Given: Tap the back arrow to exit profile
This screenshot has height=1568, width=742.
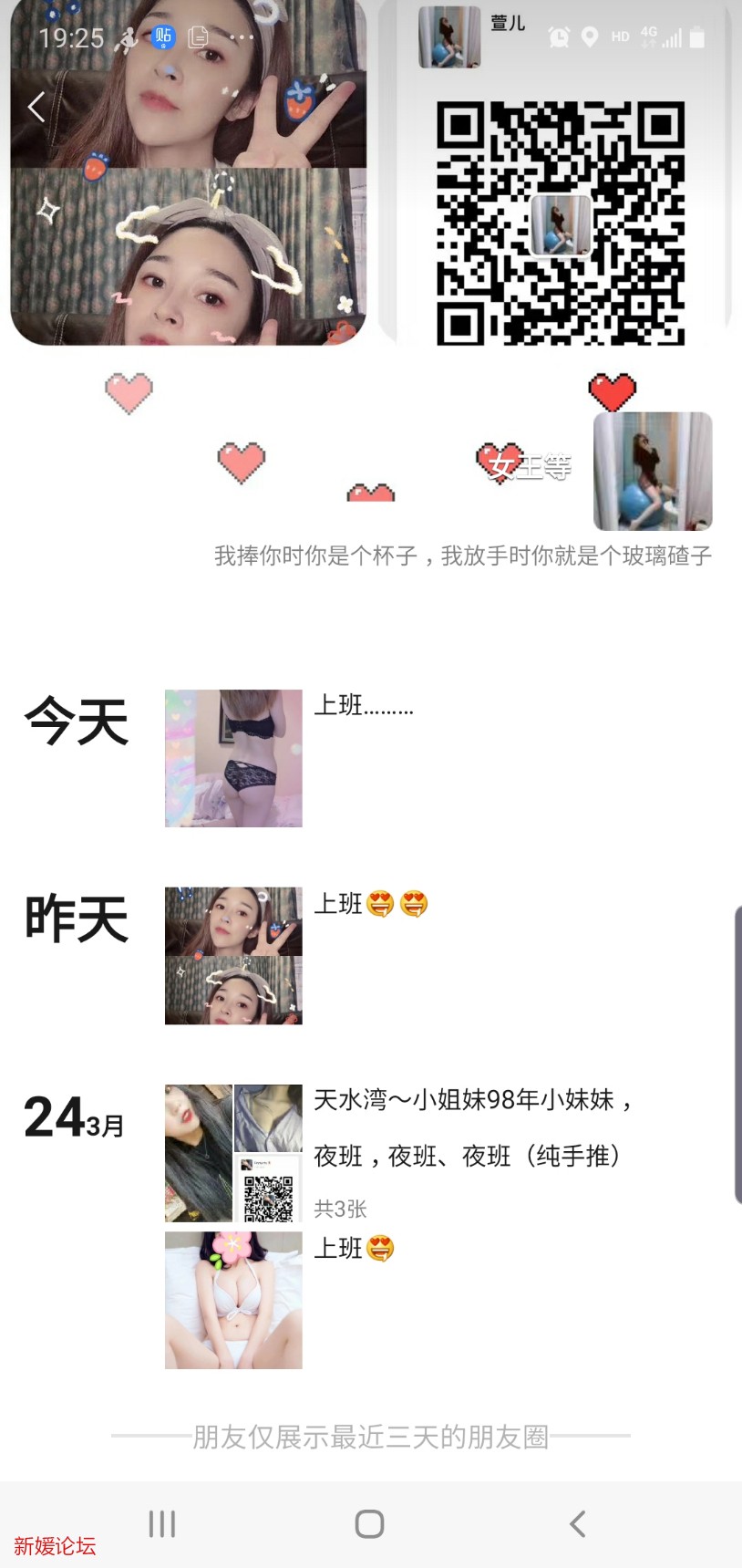Looking at the screenshot, I should 36,107.
